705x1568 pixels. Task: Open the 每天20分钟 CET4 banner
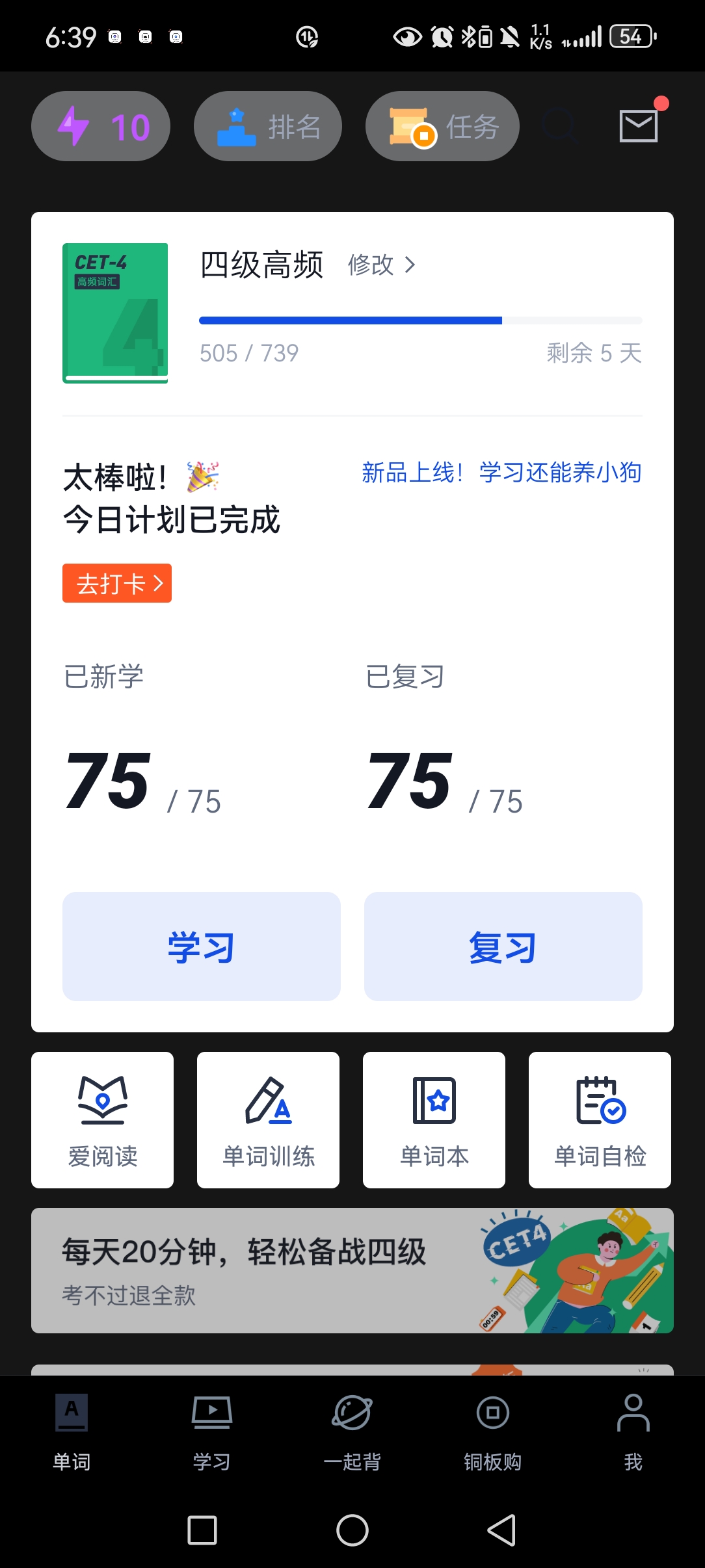pyautogui.click(x=352, y=1270)
